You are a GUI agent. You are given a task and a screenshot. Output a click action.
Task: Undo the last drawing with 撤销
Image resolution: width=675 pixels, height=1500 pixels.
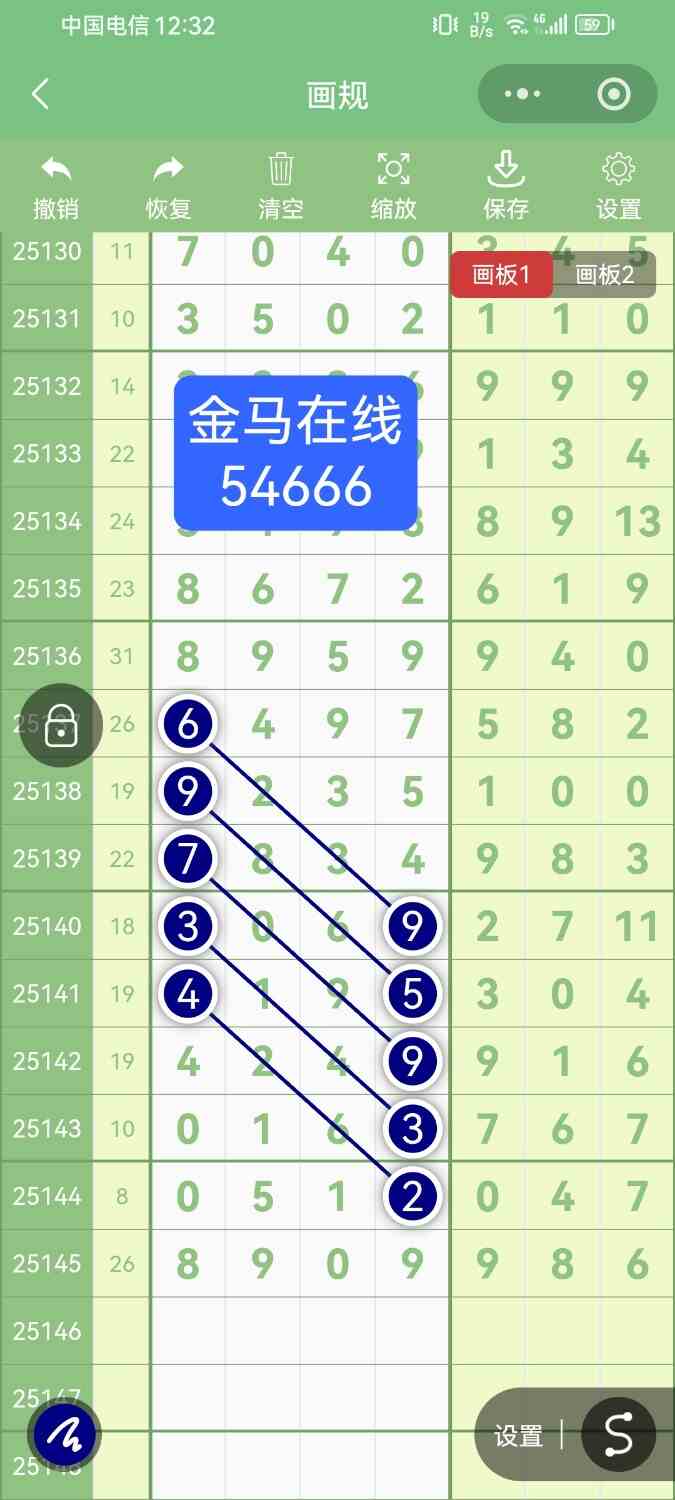click(x=56, y=187)
